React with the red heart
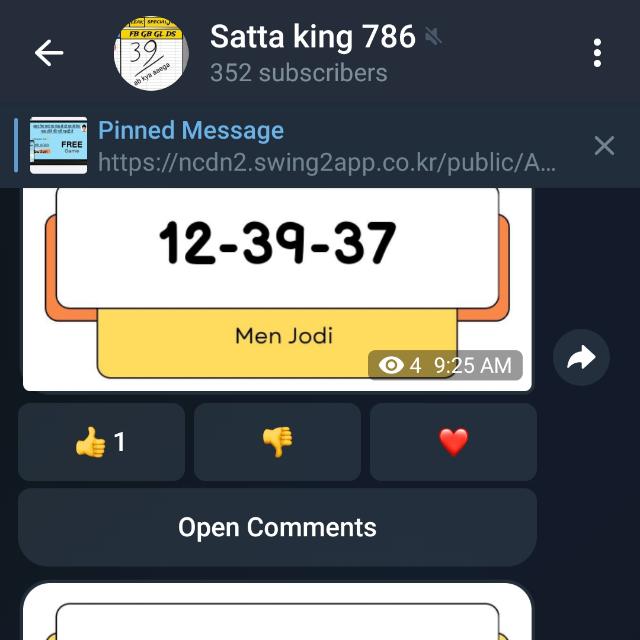The height and width of the screenshot is (640, 640). point(453,442)
